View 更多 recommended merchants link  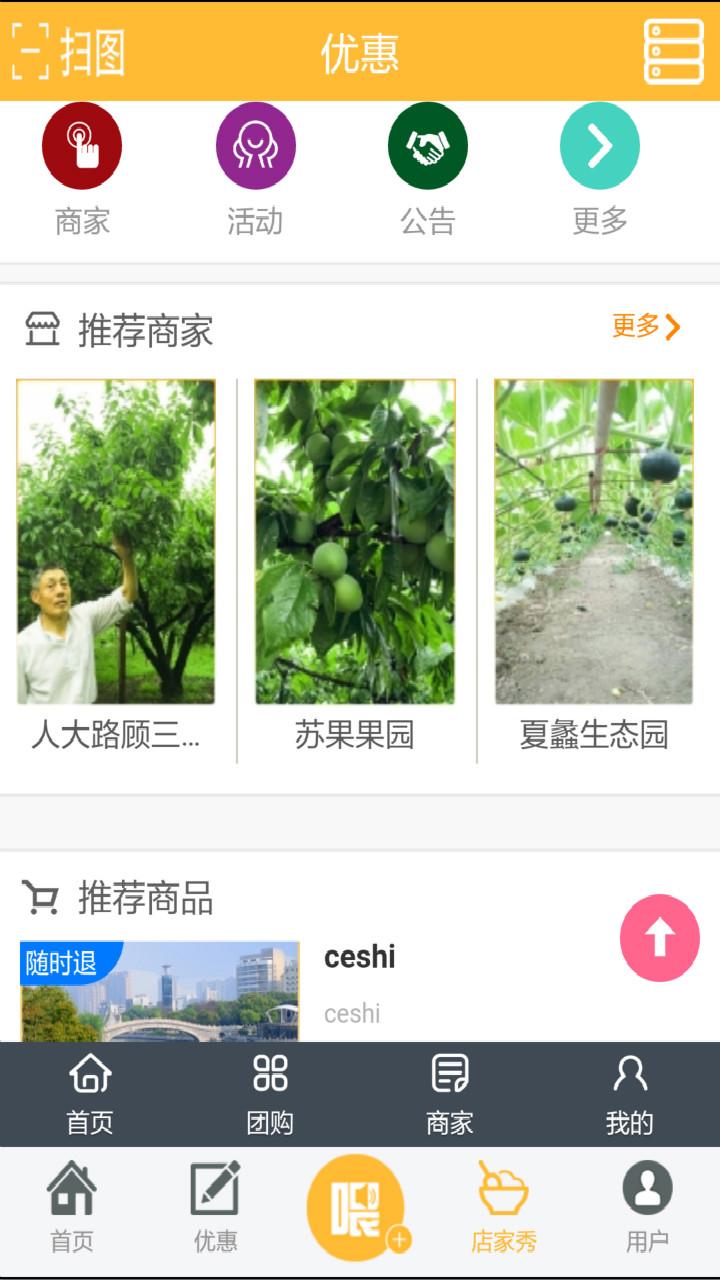(x=646, y=326)
